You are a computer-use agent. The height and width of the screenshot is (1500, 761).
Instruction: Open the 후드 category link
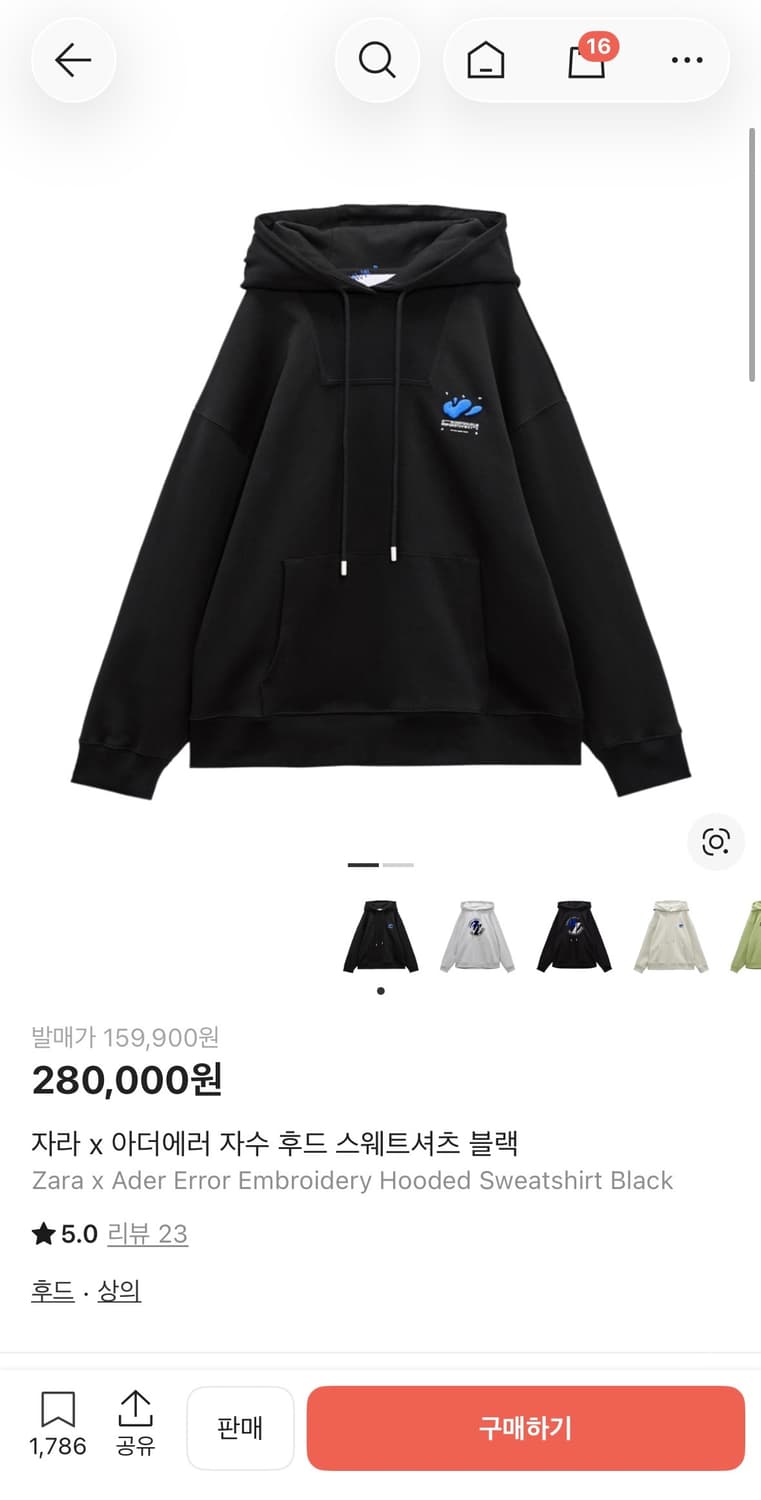coord(53,1291)
